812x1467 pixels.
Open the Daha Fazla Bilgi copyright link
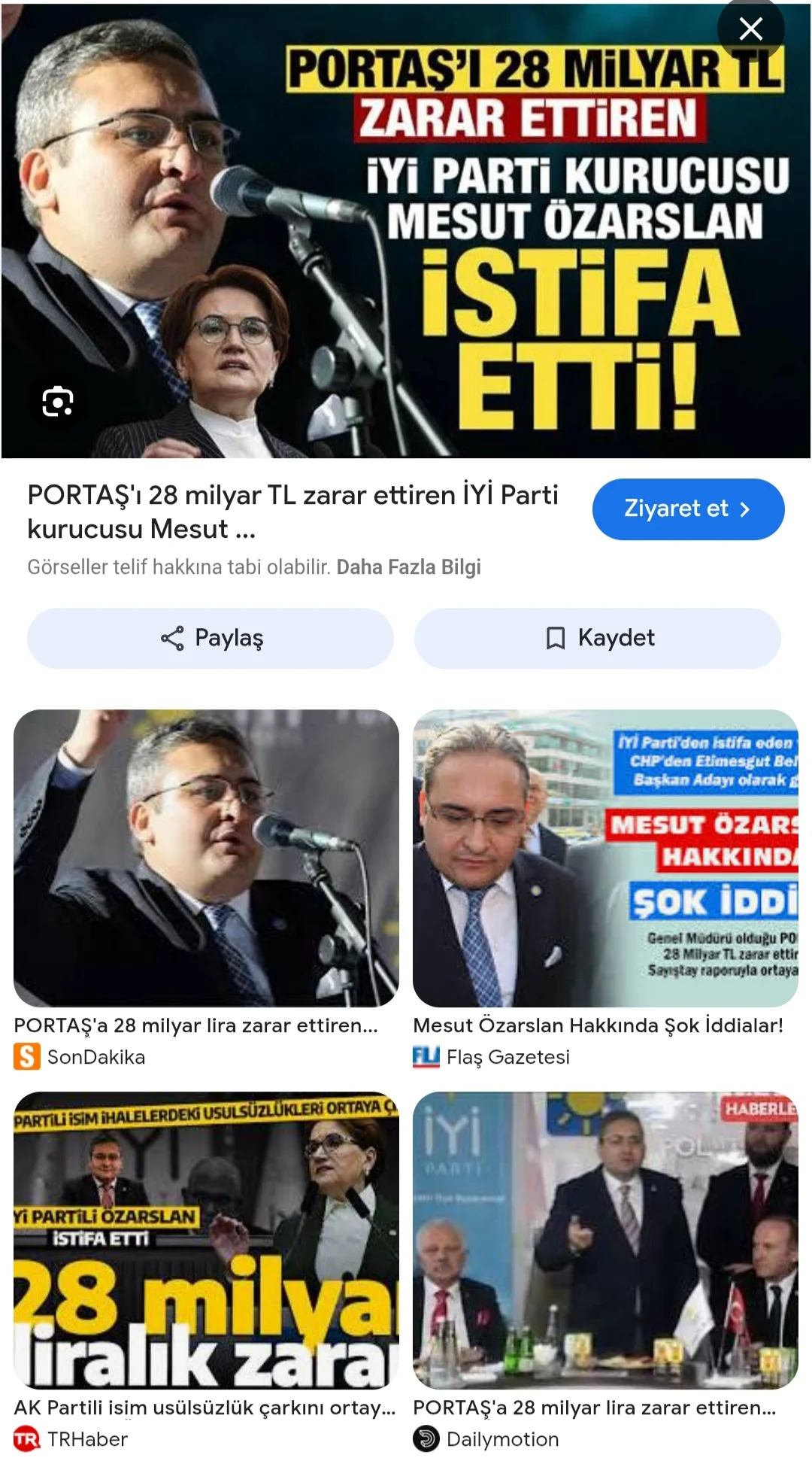tap(412, 566)
